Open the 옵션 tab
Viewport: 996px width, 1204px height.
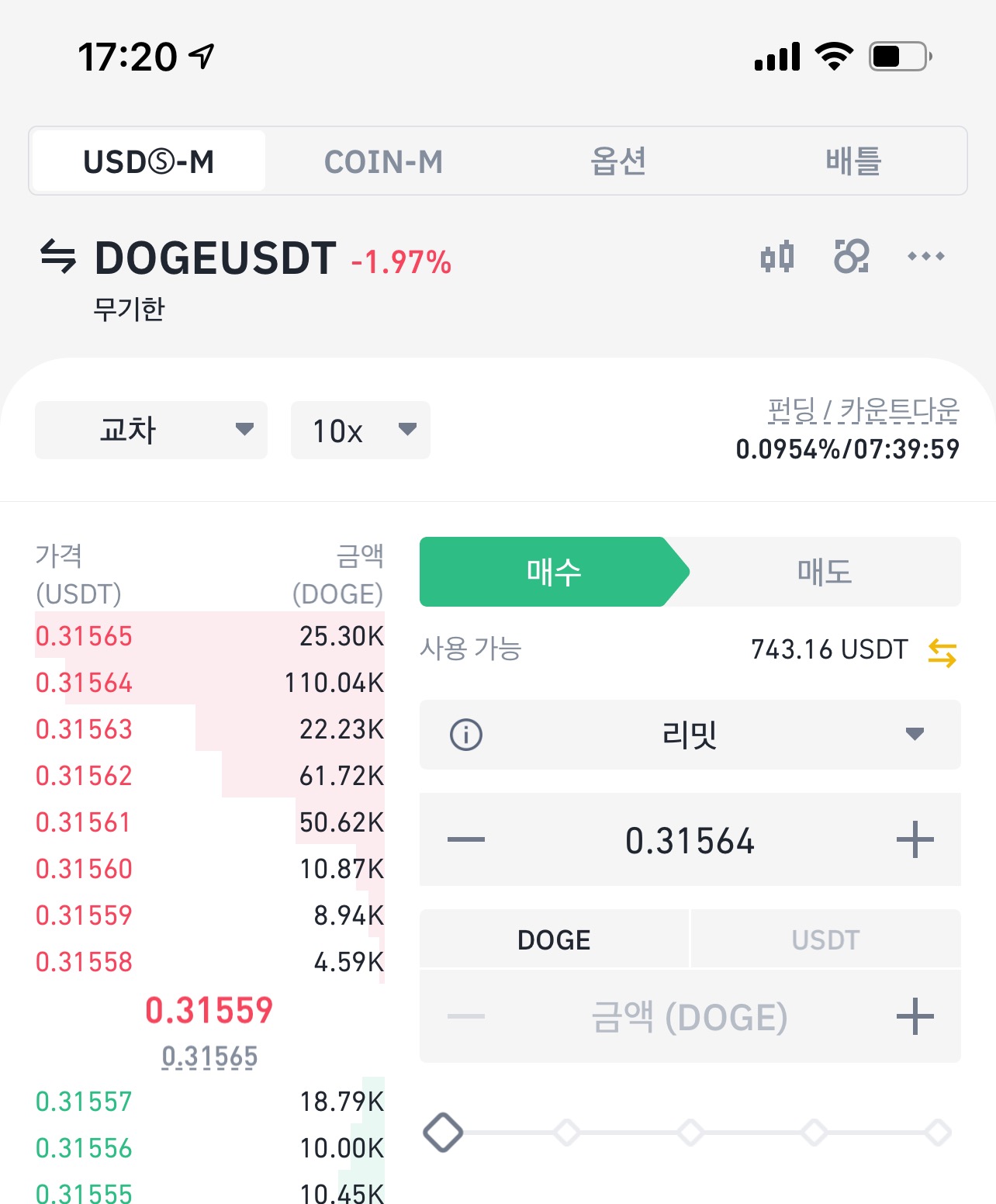point(617,161)
